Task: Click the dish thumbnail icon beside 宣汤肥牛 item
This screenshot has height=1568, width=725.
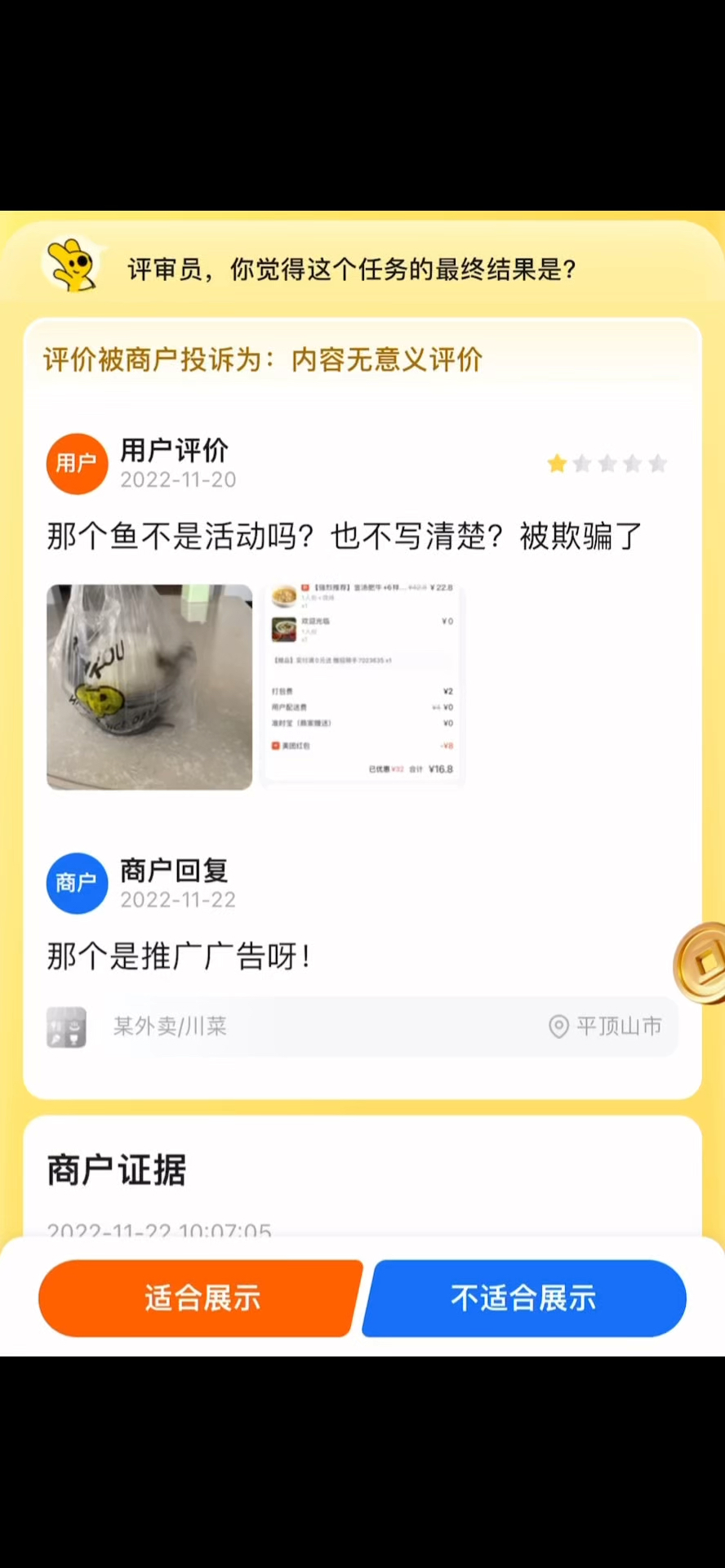Action: pyautogui.click(x=285, y=597)
